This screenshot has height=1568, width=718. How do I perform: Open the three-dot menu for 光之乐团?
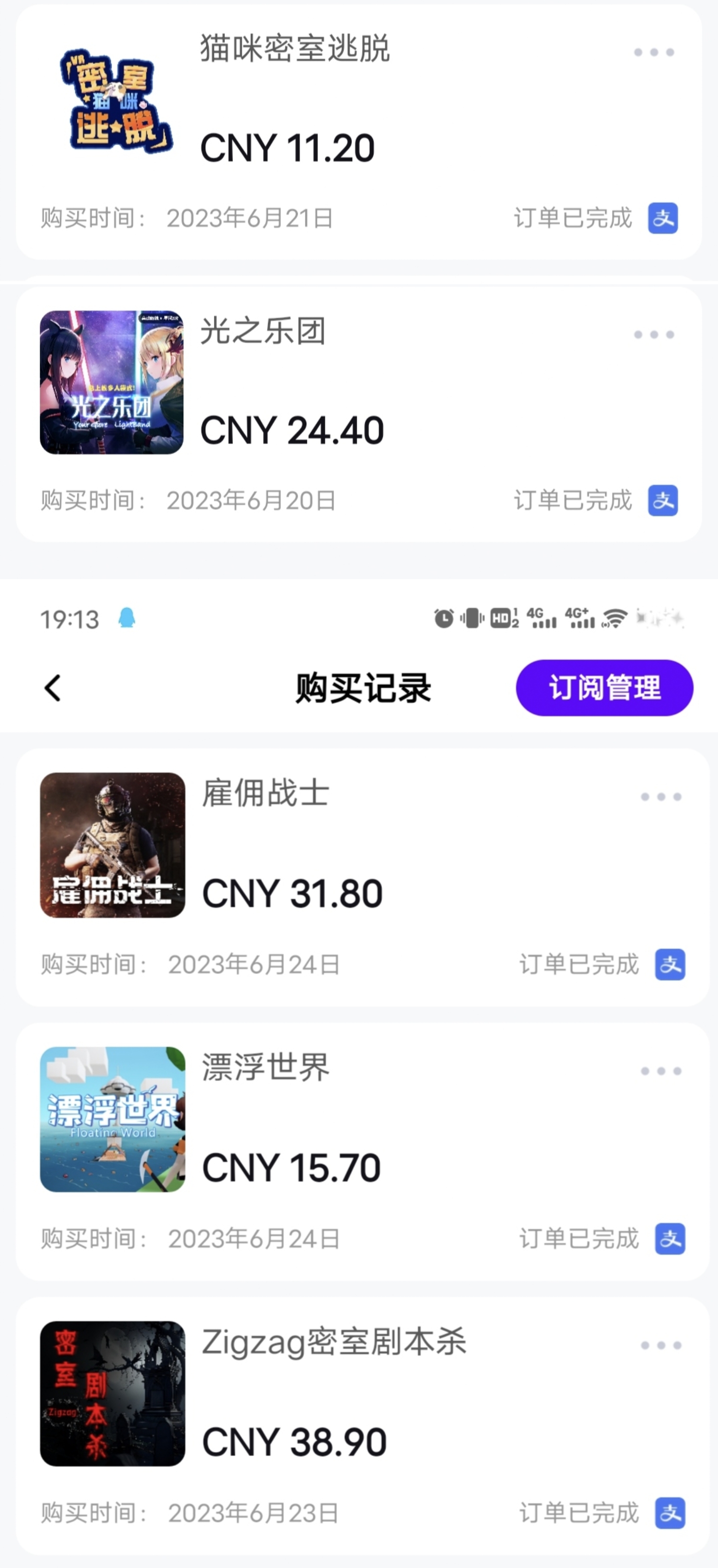pyautogui.click(x=653, y=334)
